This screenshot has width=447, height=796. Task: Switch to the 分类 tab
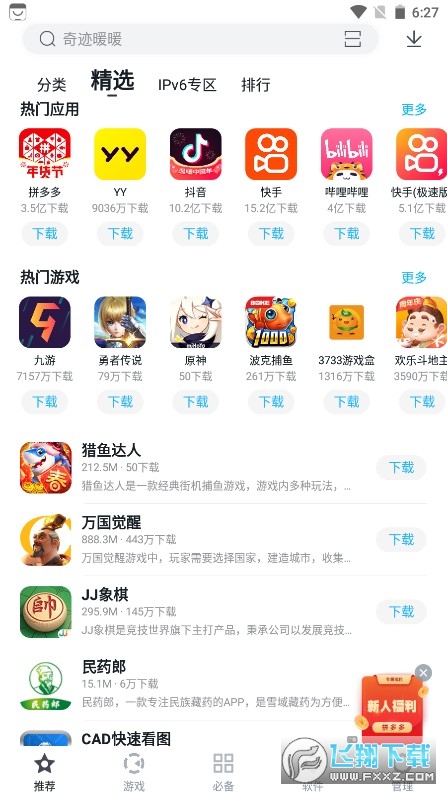pyautogui.click(x=51, y=85)
